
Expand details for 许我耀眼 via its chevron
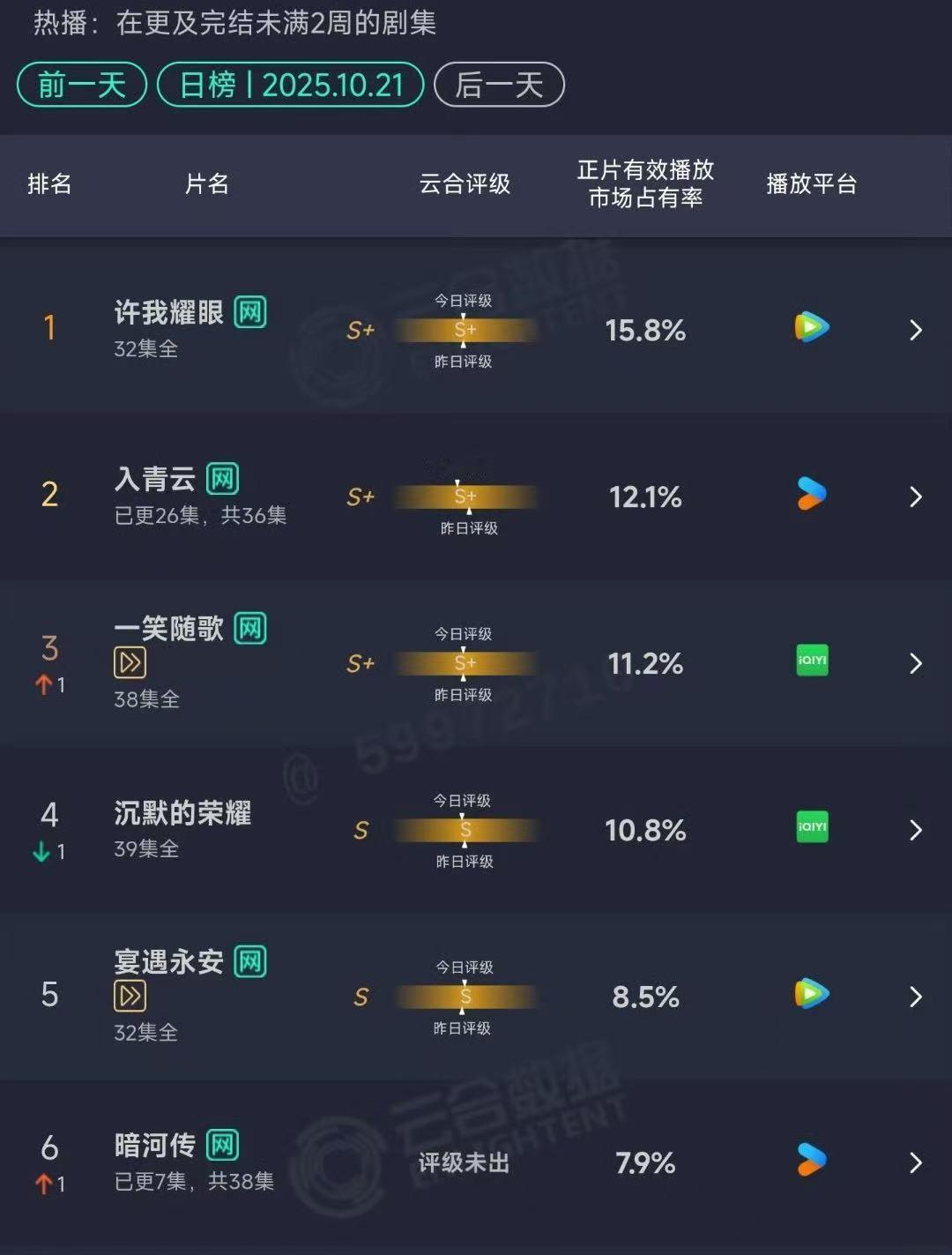915,329
